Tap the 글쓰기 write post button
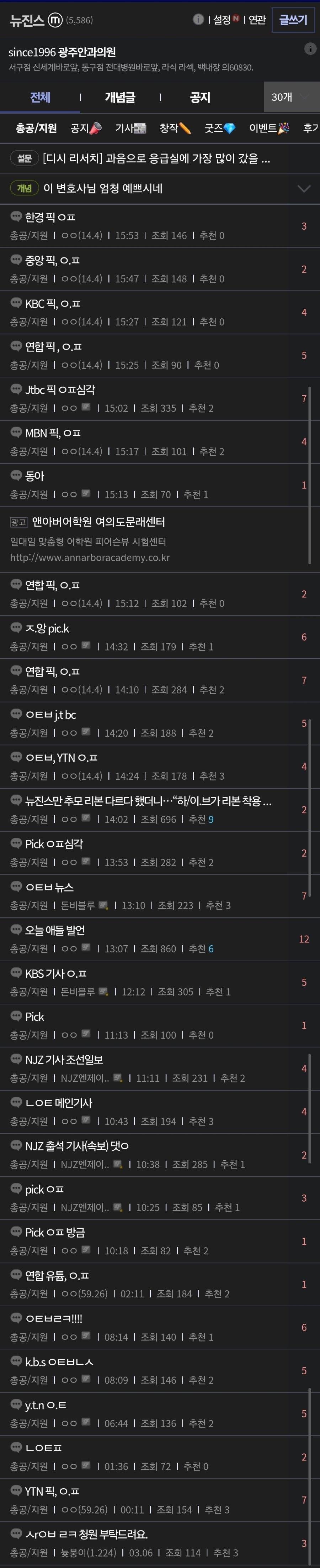Image resolution: width=320 pixels, height=1568 pixels. (x=293, y=20)
